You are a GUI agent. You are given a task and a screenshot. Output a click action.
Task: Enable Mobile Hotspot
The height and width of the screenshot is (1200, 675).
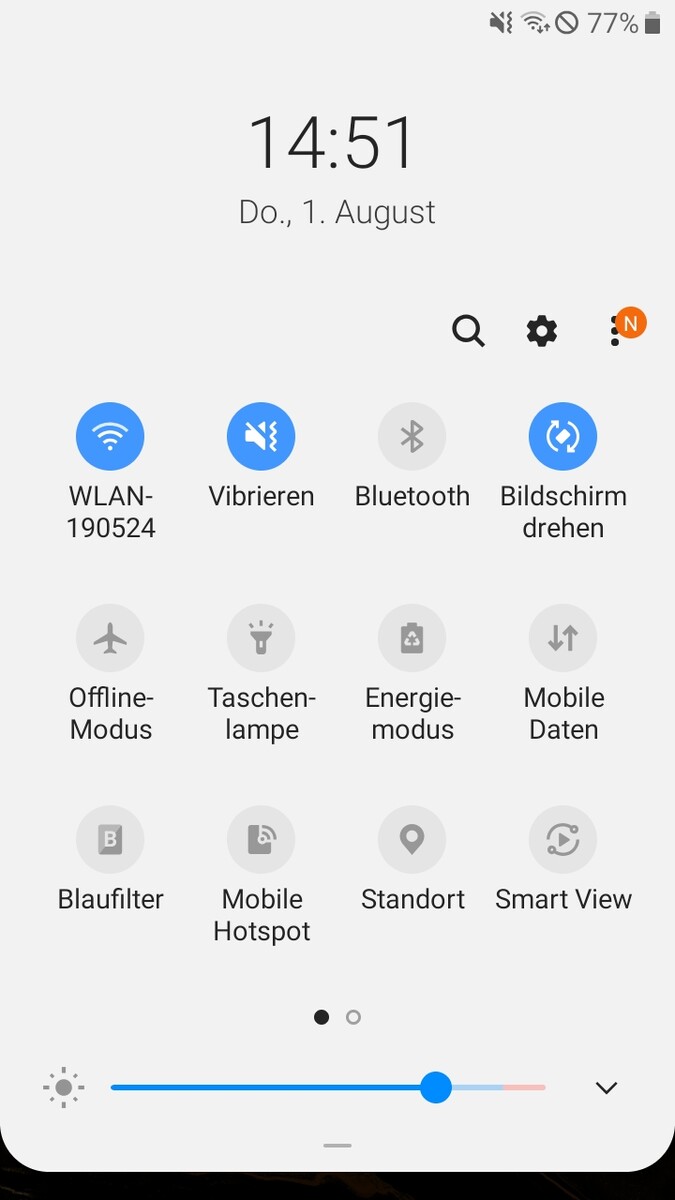(261, 840)
